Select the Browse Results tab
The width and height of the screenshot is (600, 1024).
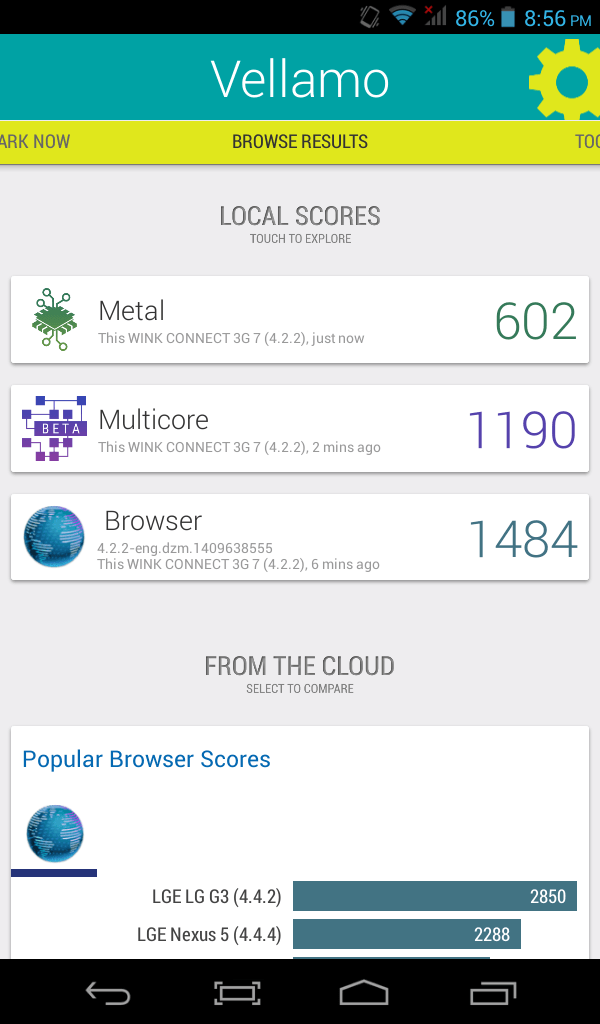coord(300,142)
